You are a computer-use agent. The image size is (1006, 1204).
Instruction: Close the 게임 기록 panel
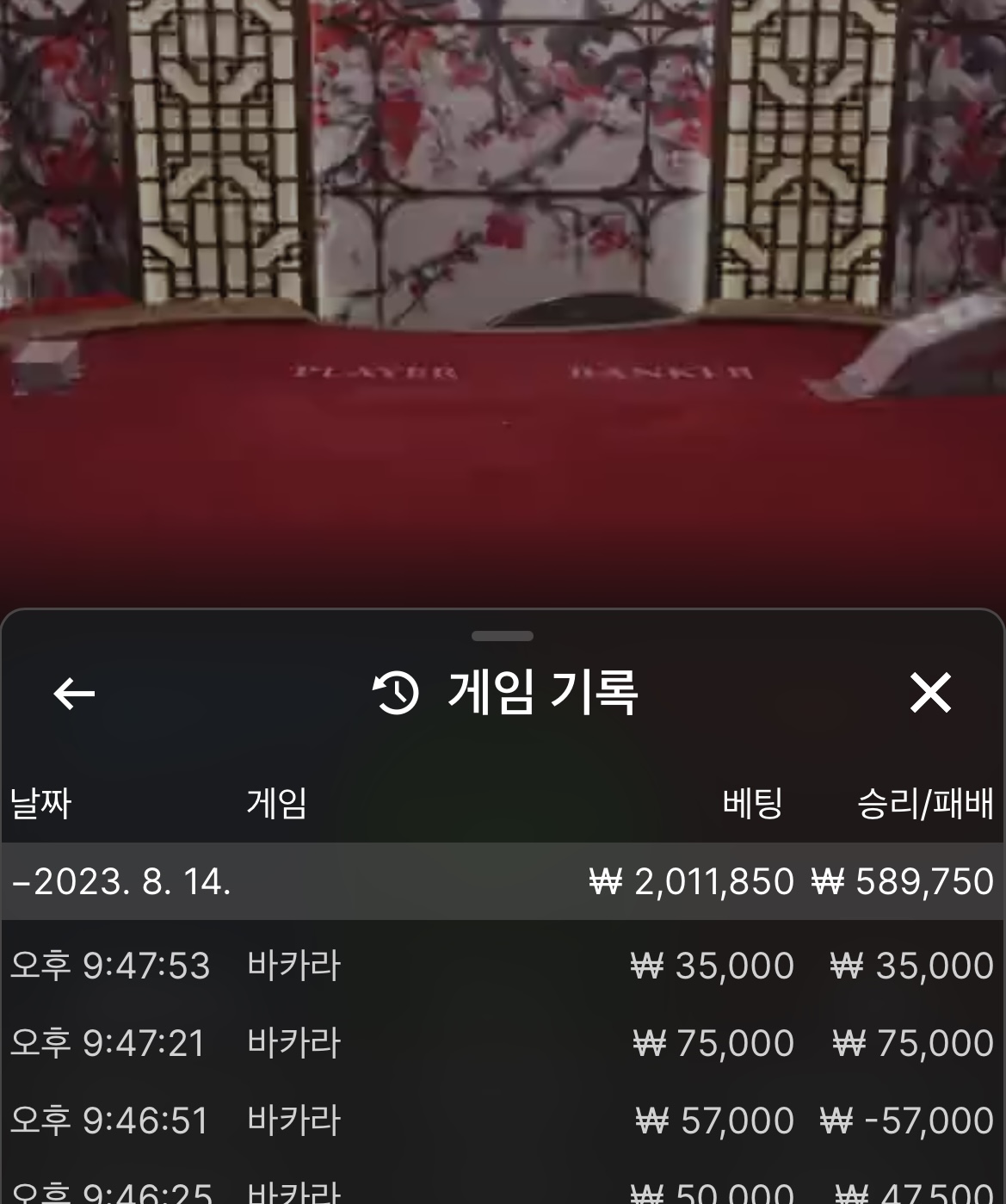click(x=930, y=693)
